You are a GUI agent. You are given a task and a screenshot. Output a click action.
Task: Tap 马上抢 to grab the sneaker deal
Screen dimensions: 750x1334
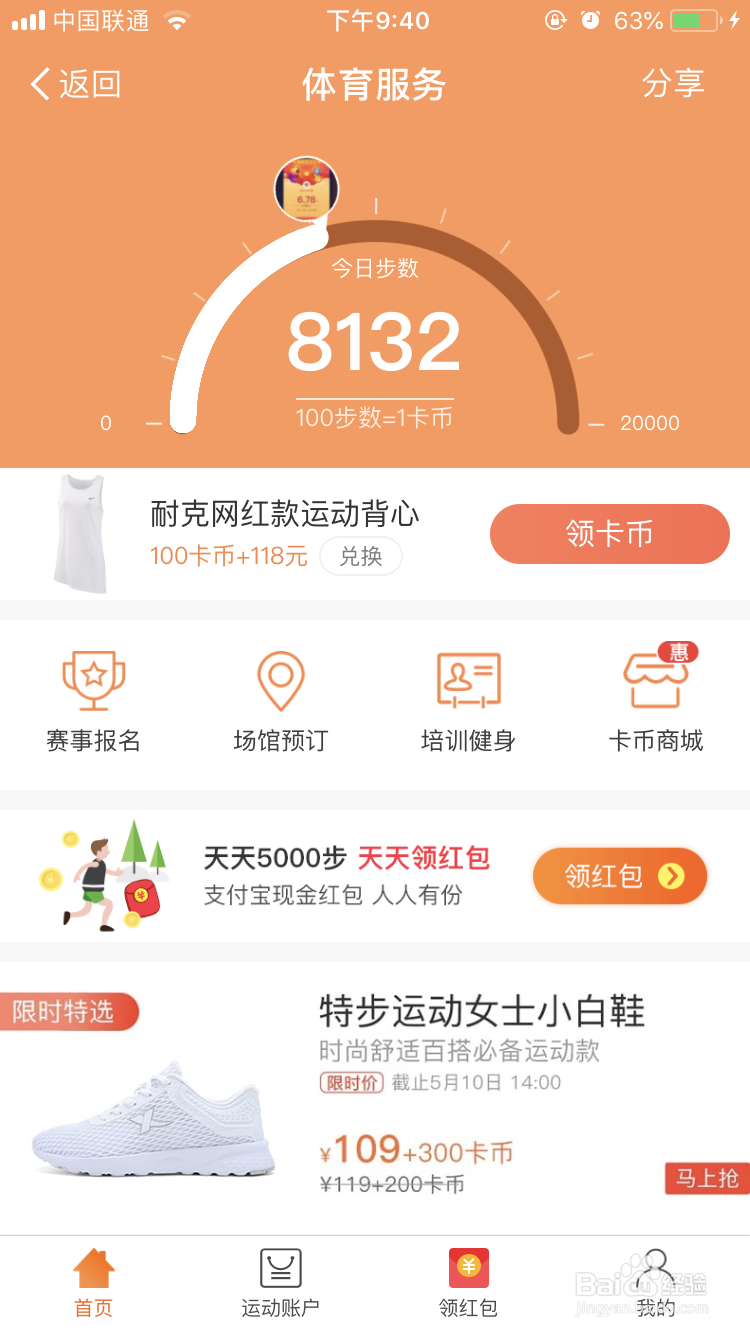click(x=705, y=1179)
